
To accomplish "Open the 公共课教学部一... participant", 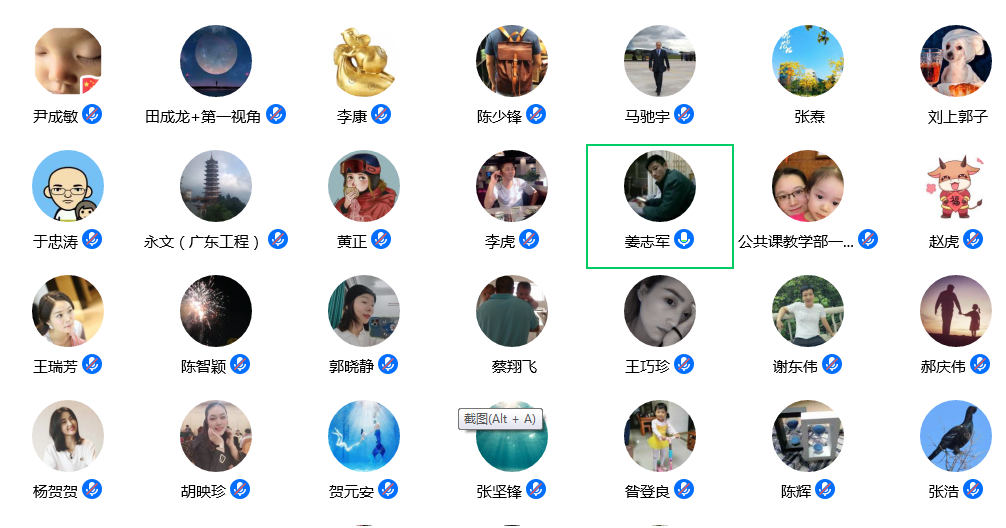I will [808, 187].
